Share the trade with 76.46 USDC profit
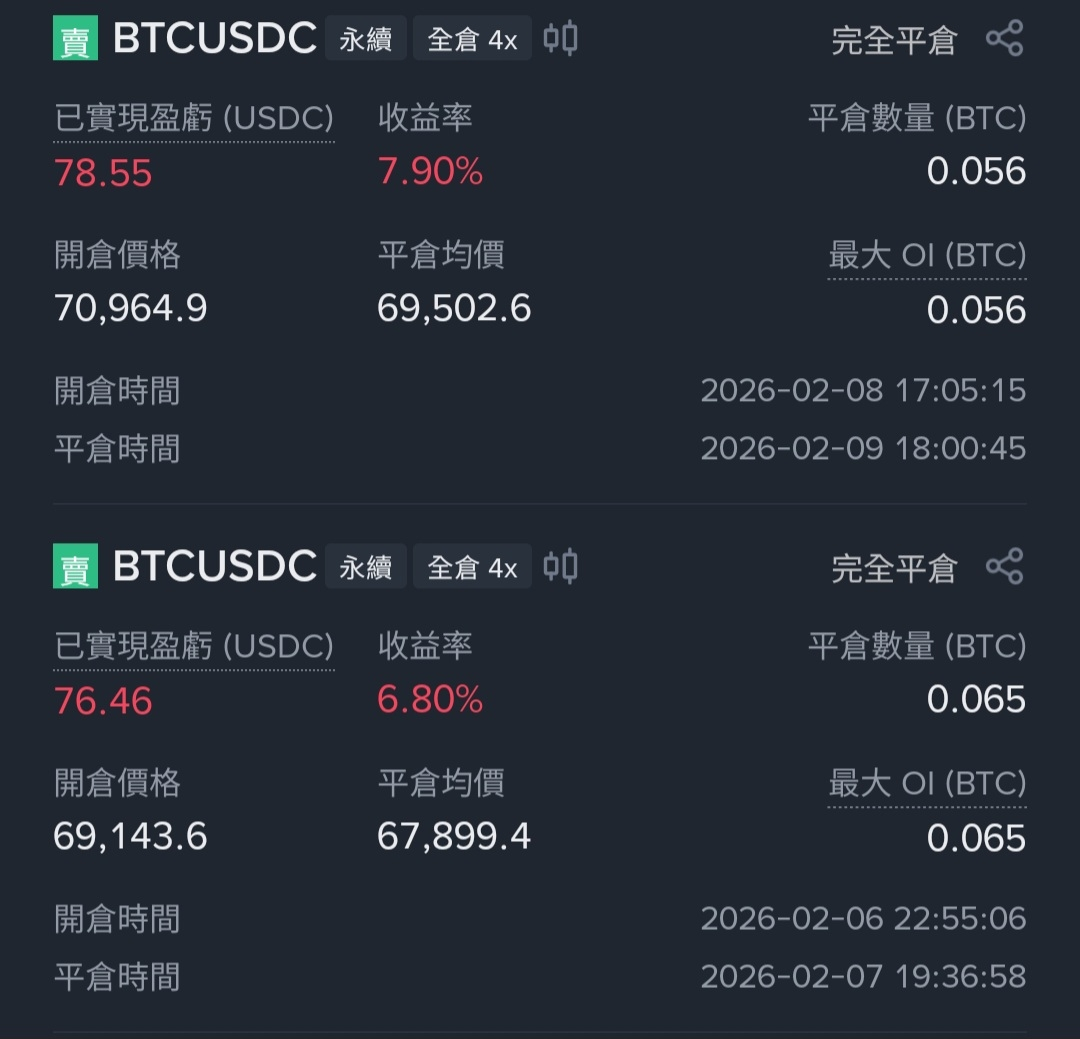Viewport: 1080px width, 1039px height. pyautogui.click(x=1004, y=567)
